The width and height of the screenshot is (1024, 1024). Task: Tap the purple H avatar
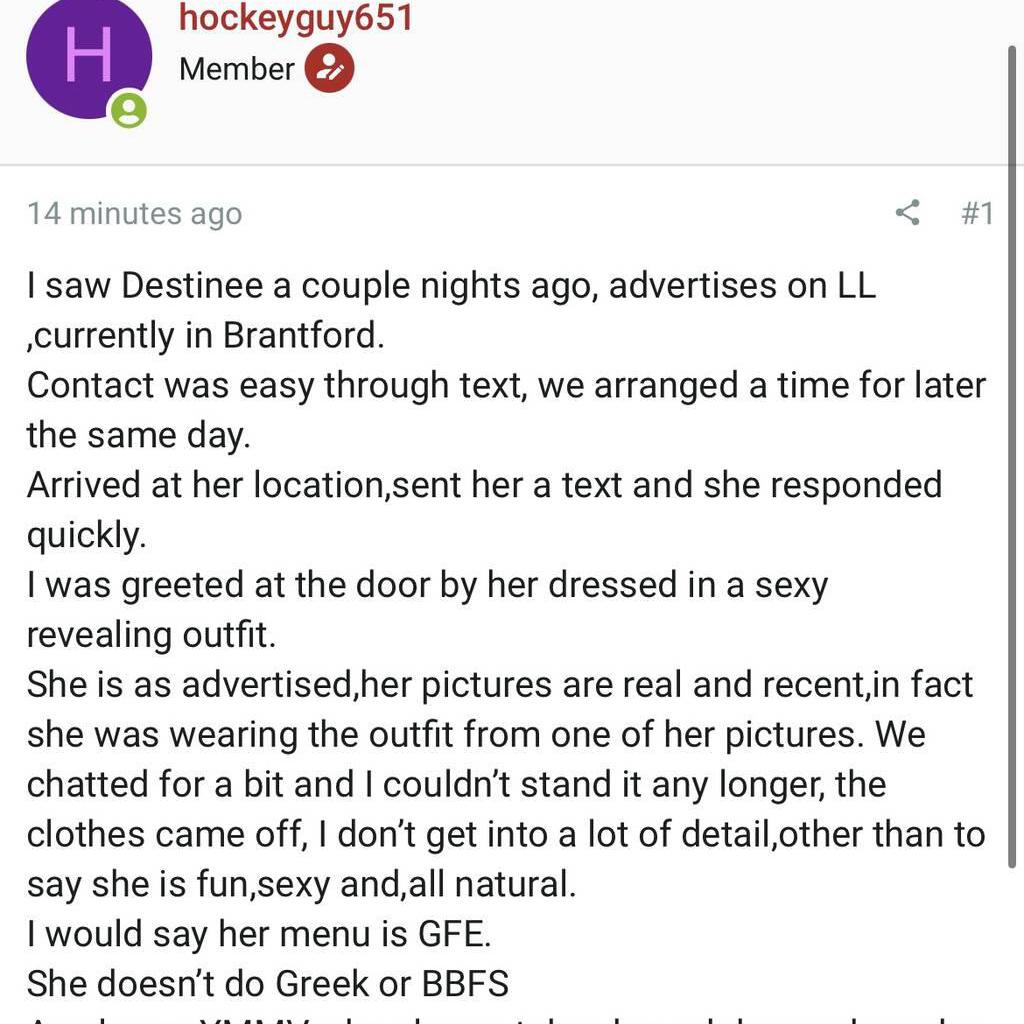(88, 58)
